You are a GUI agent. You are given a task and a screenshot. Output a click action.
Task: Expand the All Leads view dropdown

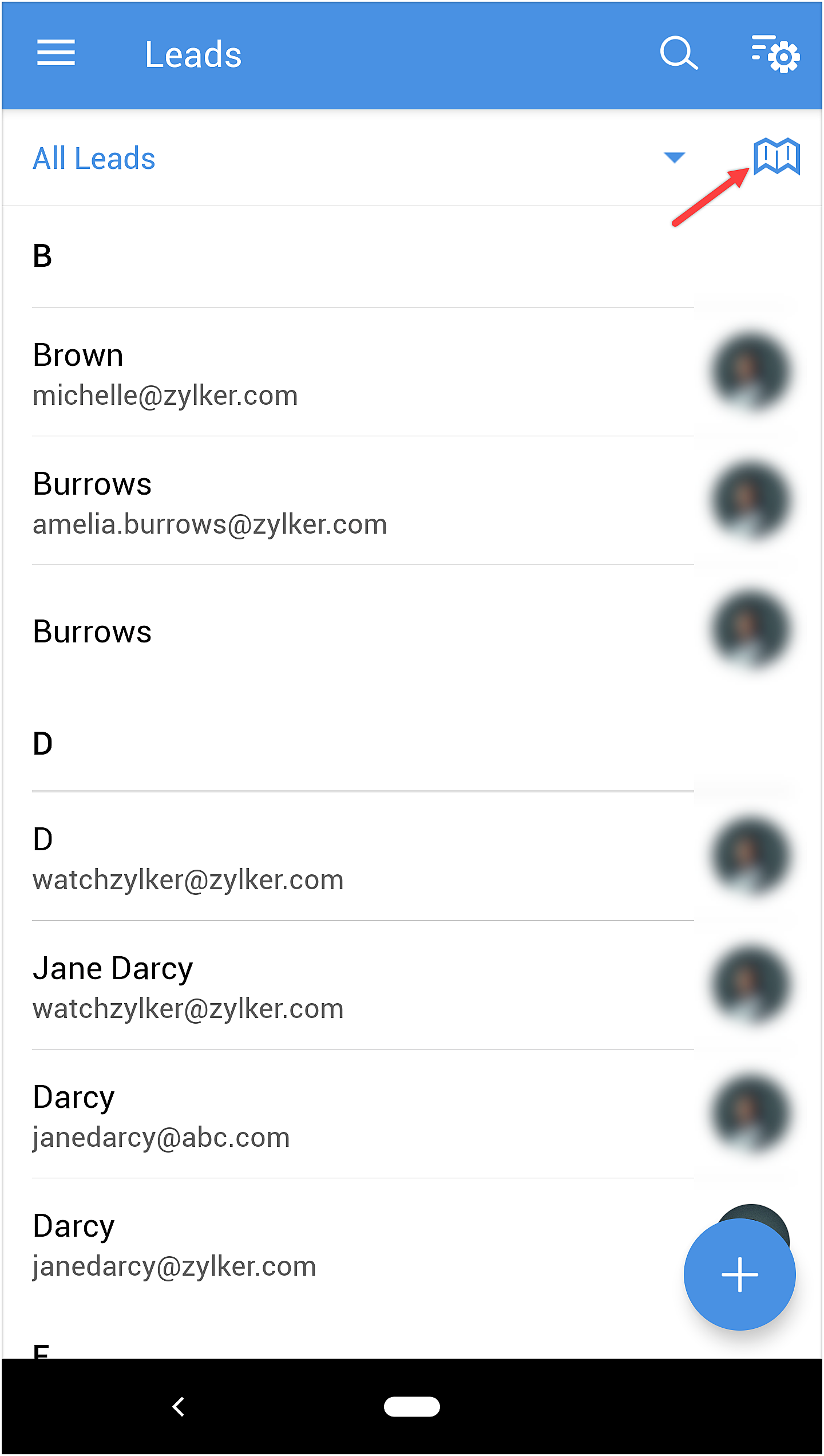pos(674,157)
